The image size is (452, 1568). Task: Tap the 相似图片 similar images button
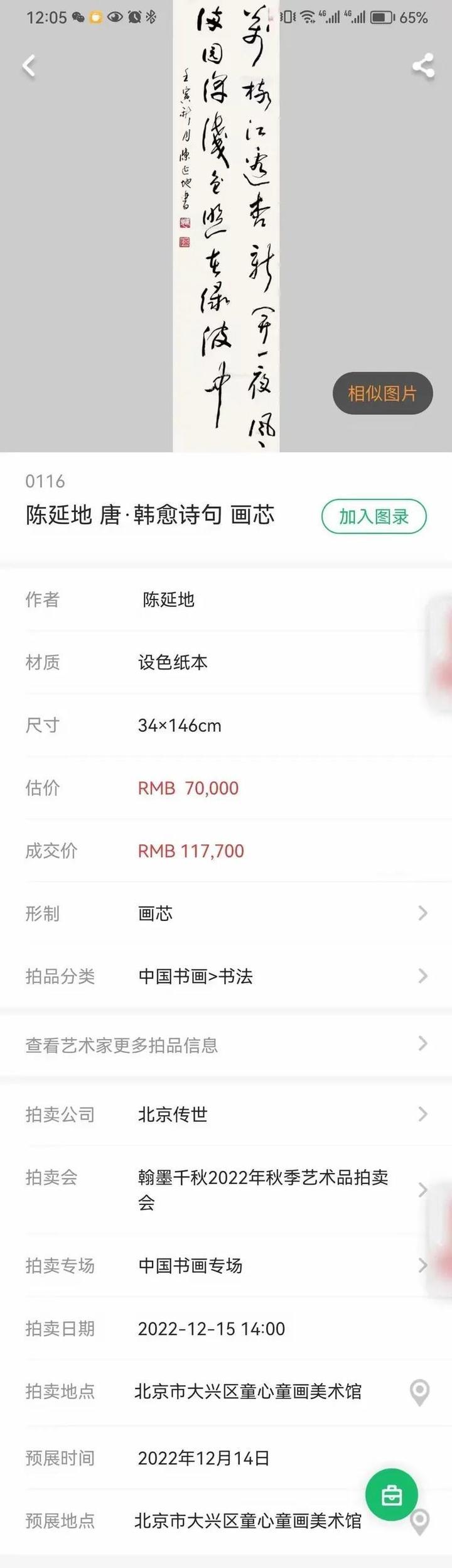click(x=382, y=393)
